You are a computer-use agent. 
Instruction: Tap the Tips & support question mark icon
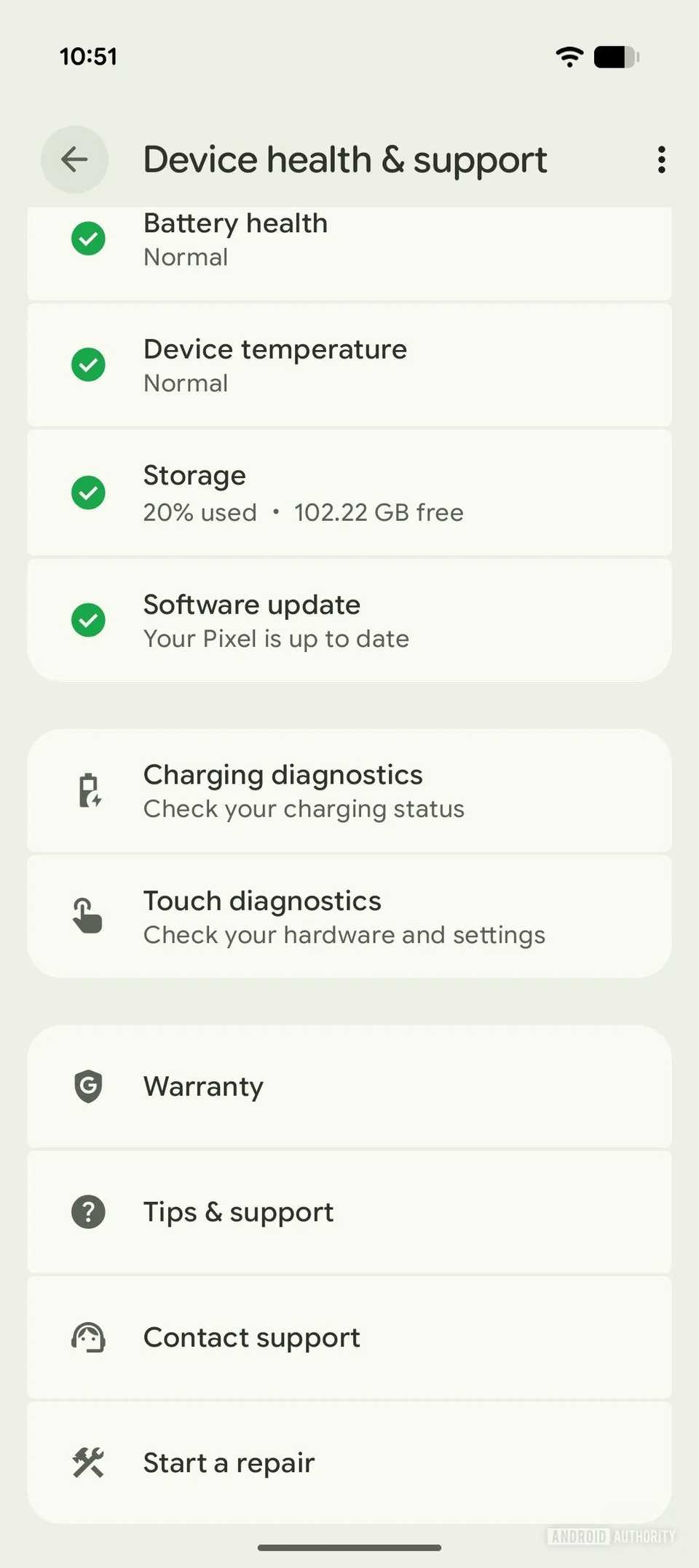coord(87,1211)
